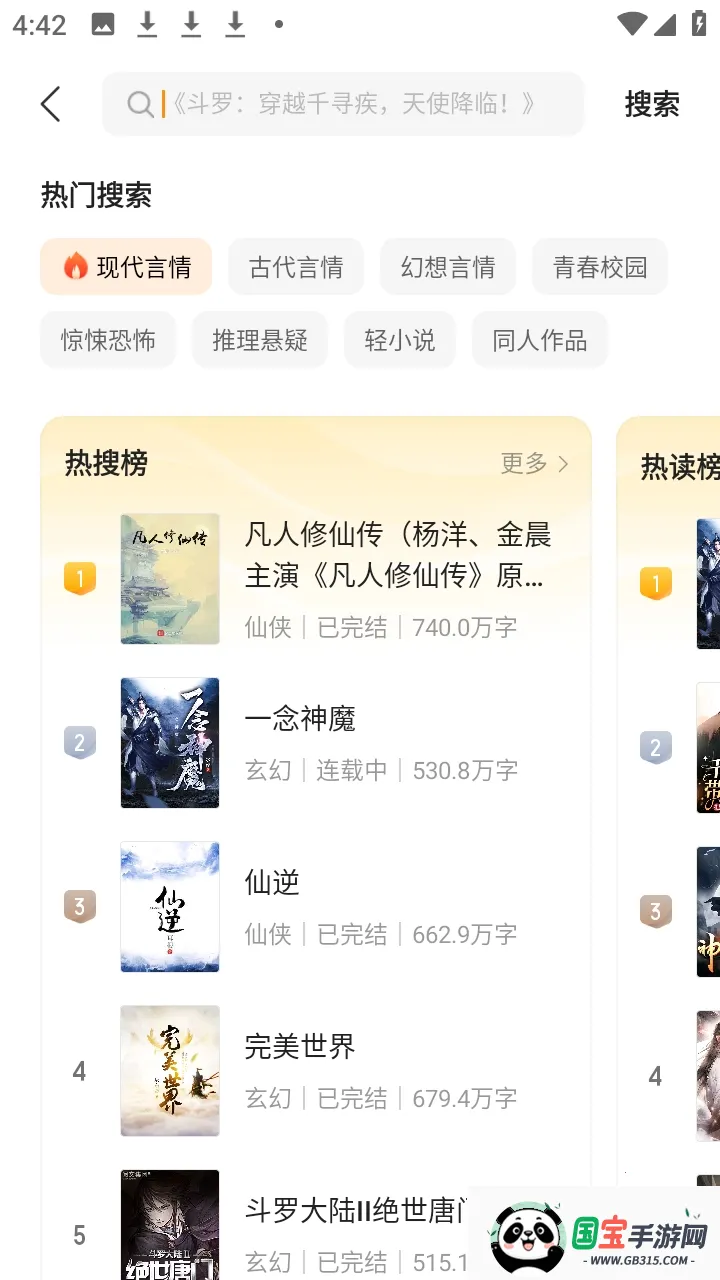Tap the 搜索 button

tap(651, 104)
